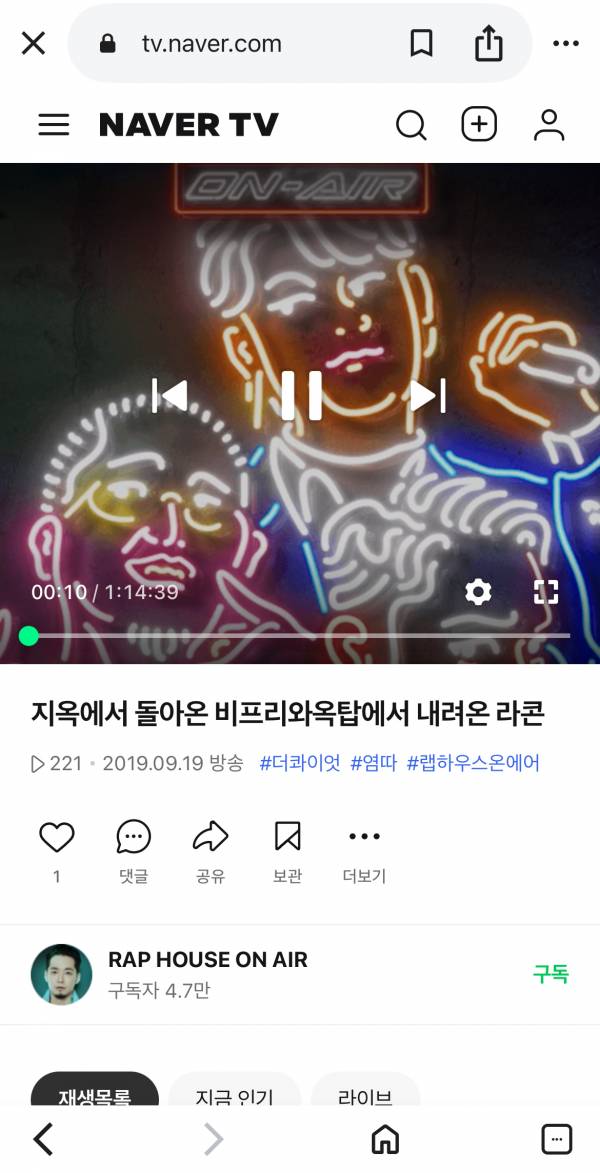Open the #더콰이엇 hashtag

coord(299,763)
